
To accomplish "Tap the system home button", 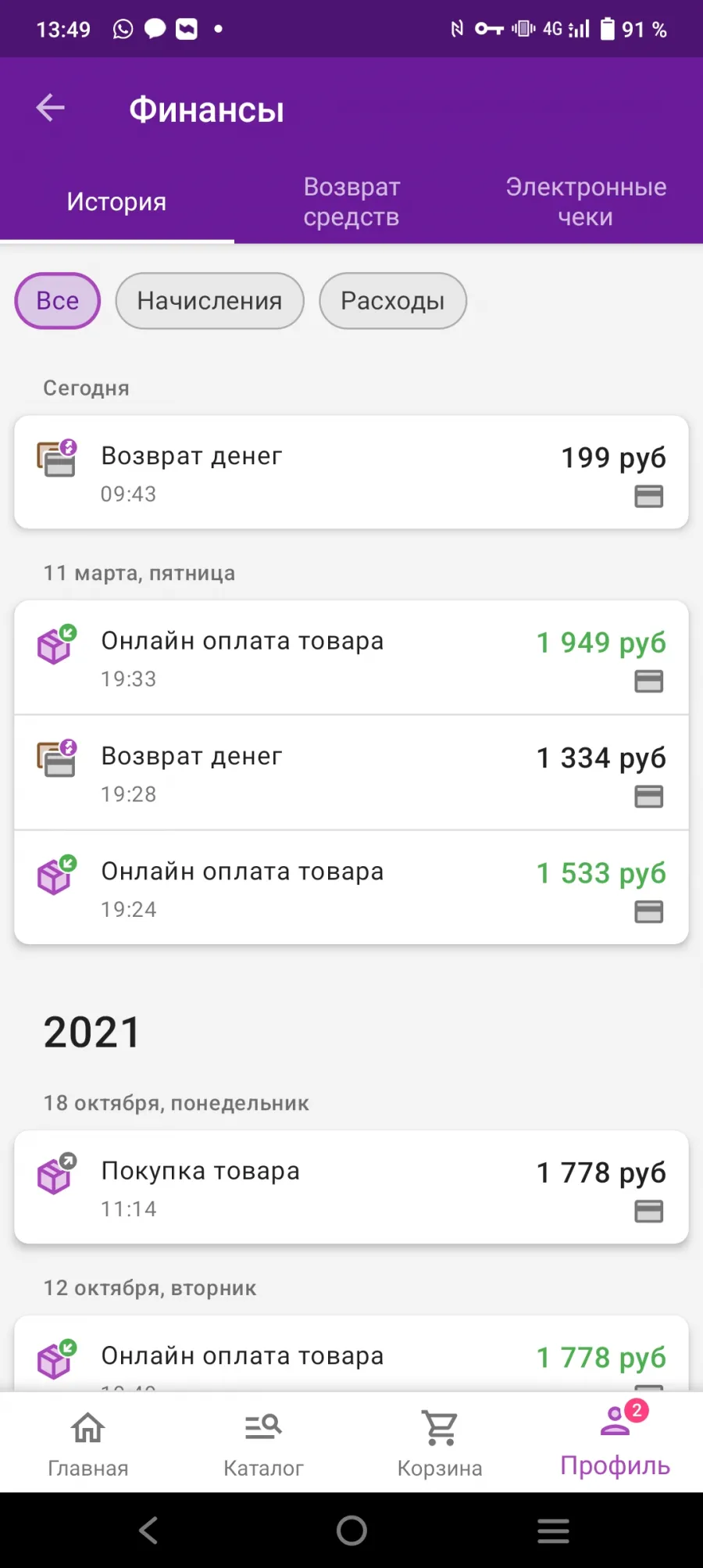I will click(351, 1530).
